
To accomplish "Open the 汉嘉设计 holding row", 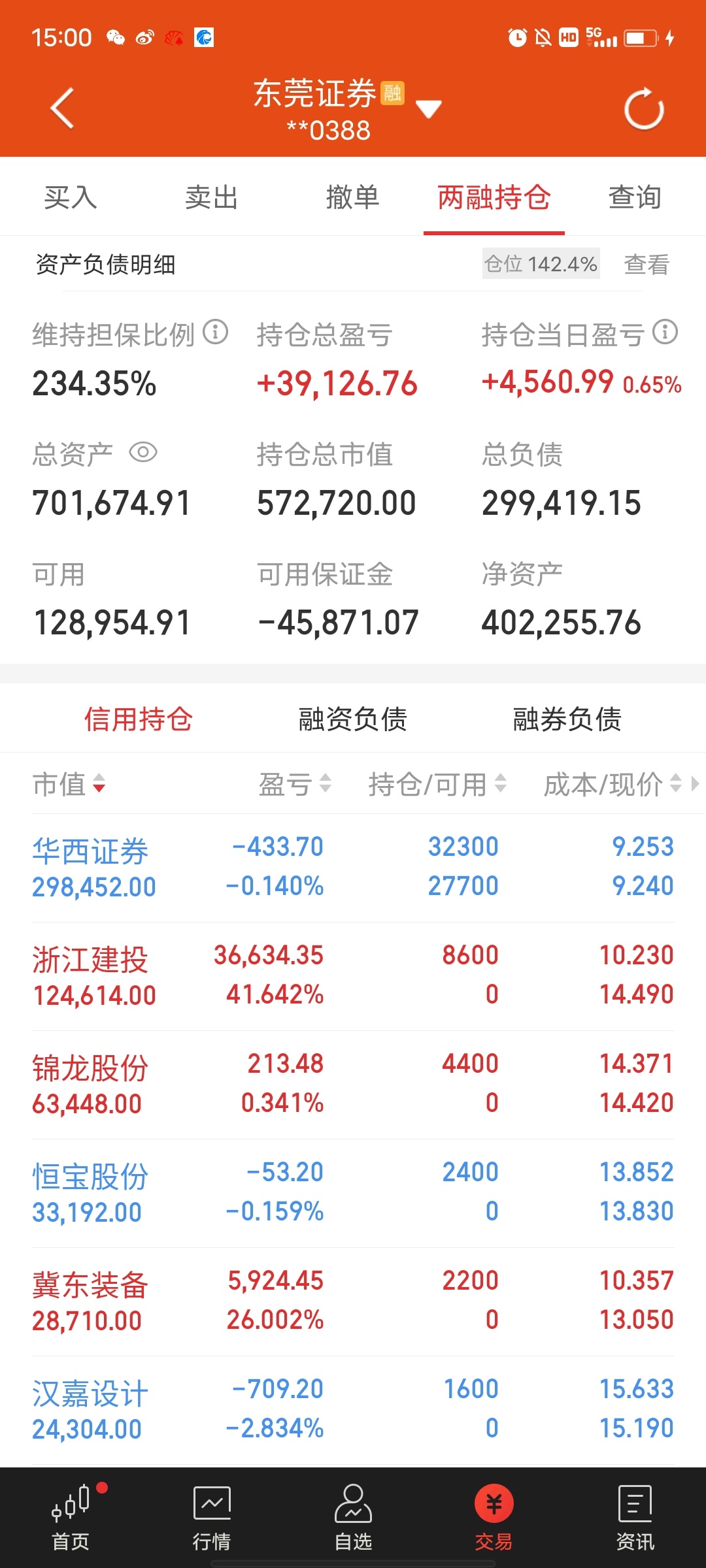I will [x=353, y=1410].
